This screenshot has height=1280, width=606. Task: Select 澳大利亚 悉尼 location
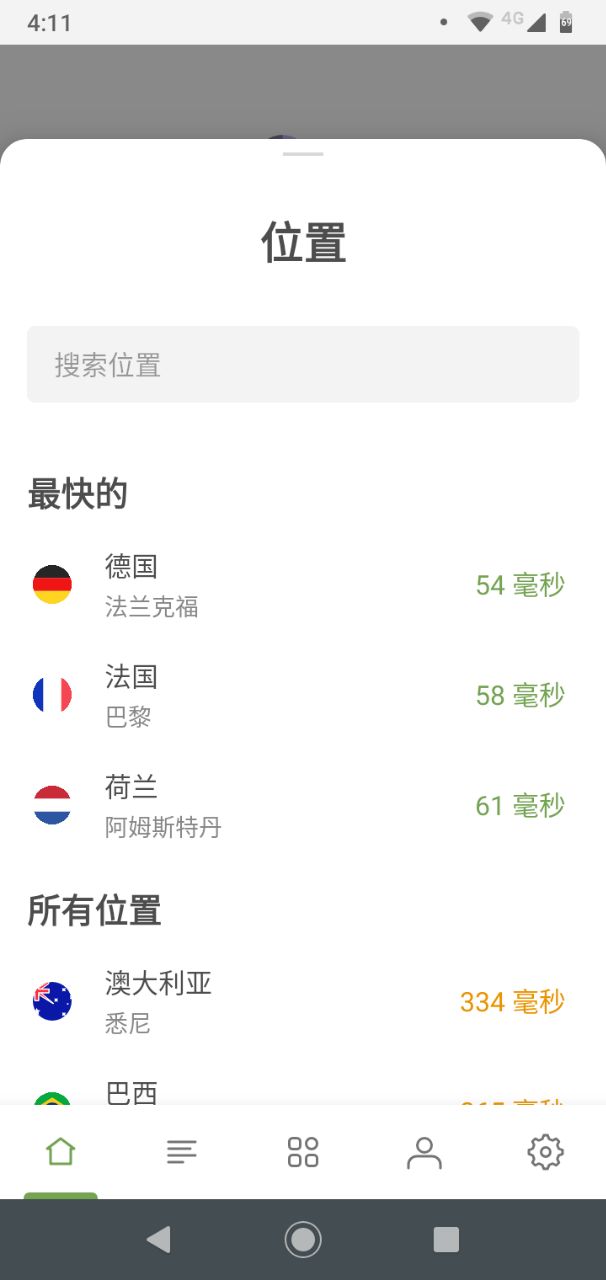point(303,1002)
